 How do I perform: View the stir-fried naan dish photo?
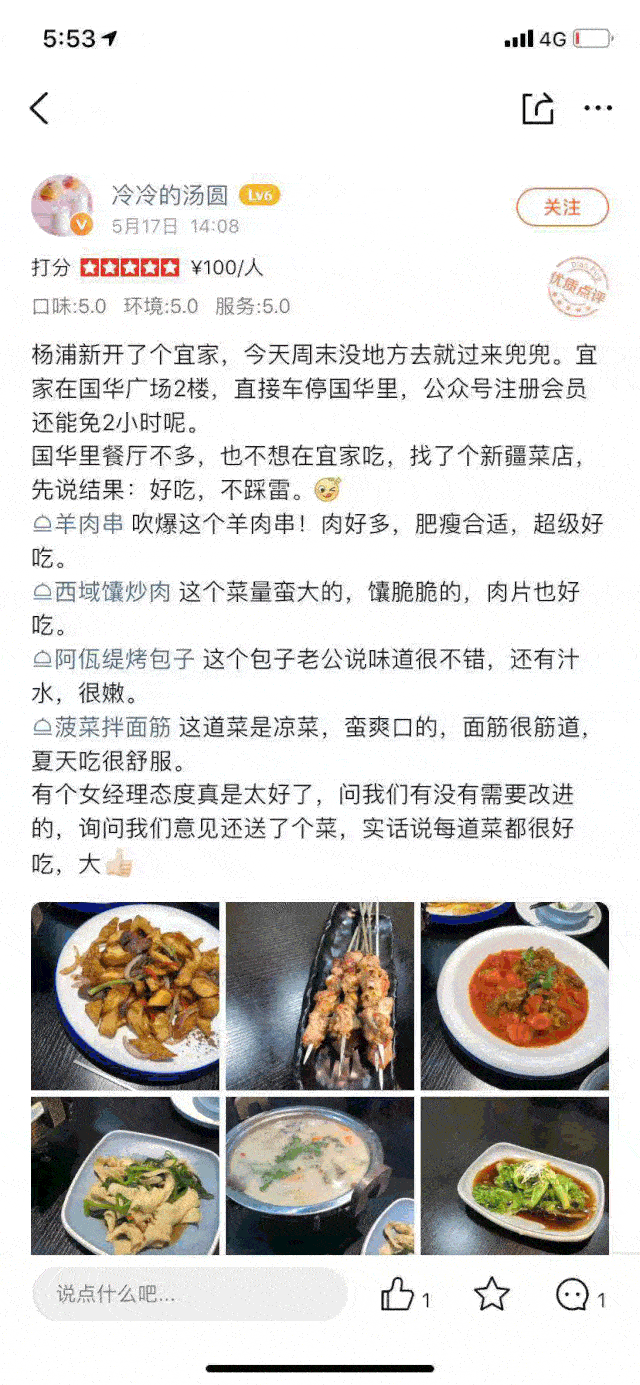[125, 996]
